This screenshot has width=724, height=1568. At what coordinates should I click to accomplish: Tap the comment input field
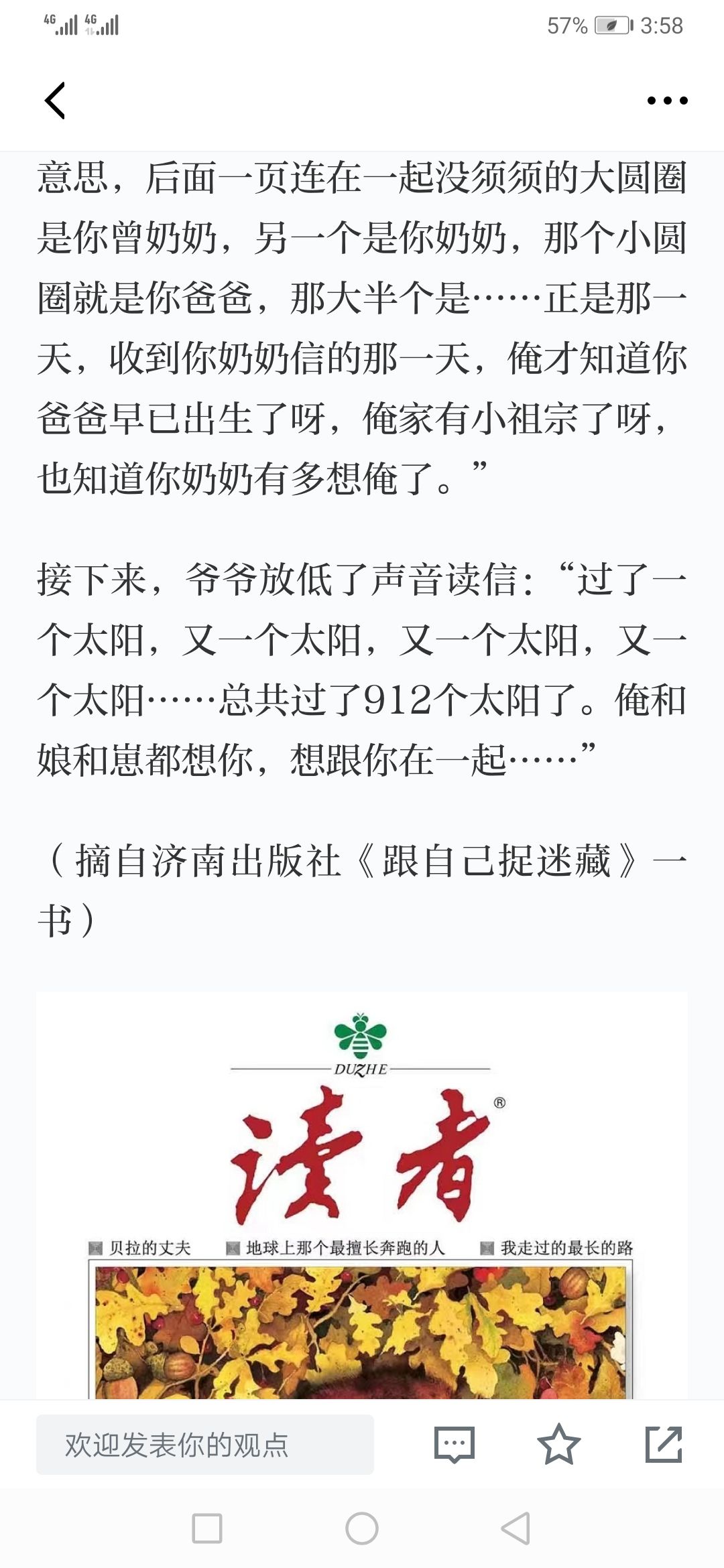pos(205,1444)
